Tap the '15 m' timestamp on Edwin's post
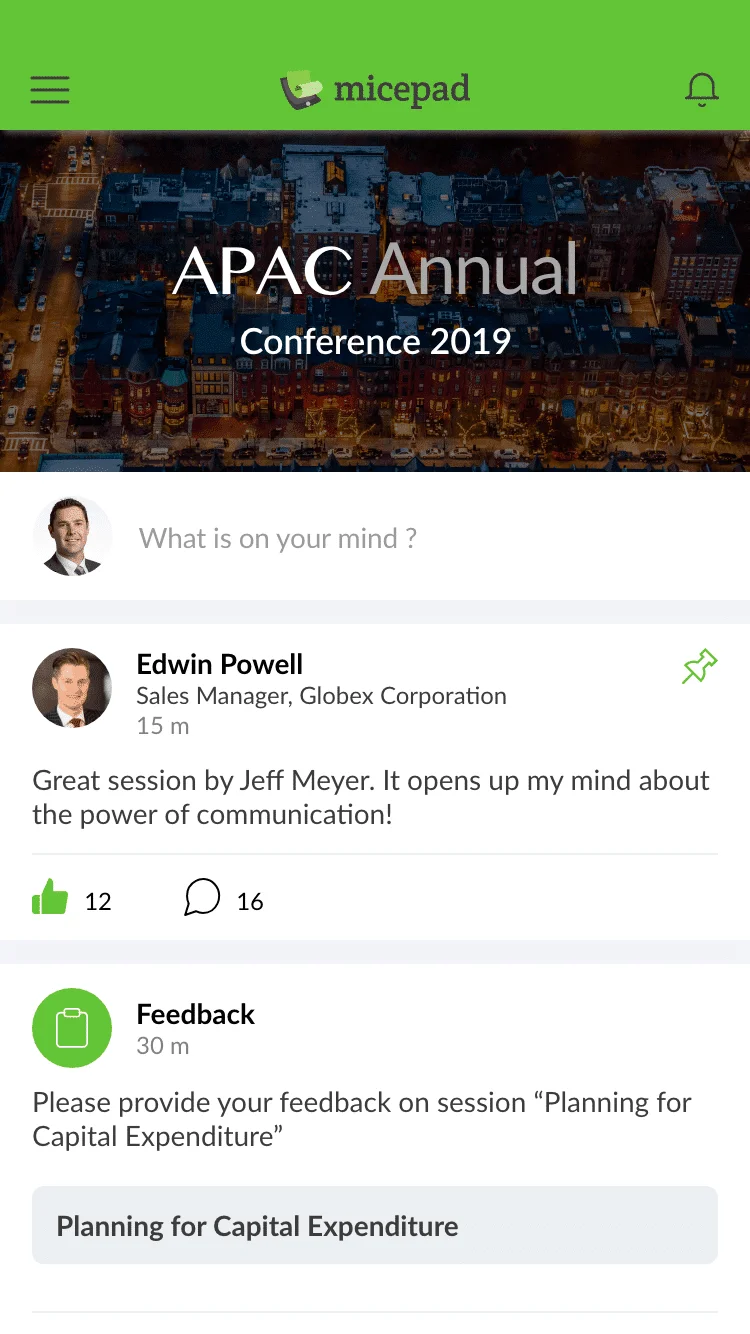The width and height of the screenshot is (750, 1334). pyautogui.click(x=163, y=726)
